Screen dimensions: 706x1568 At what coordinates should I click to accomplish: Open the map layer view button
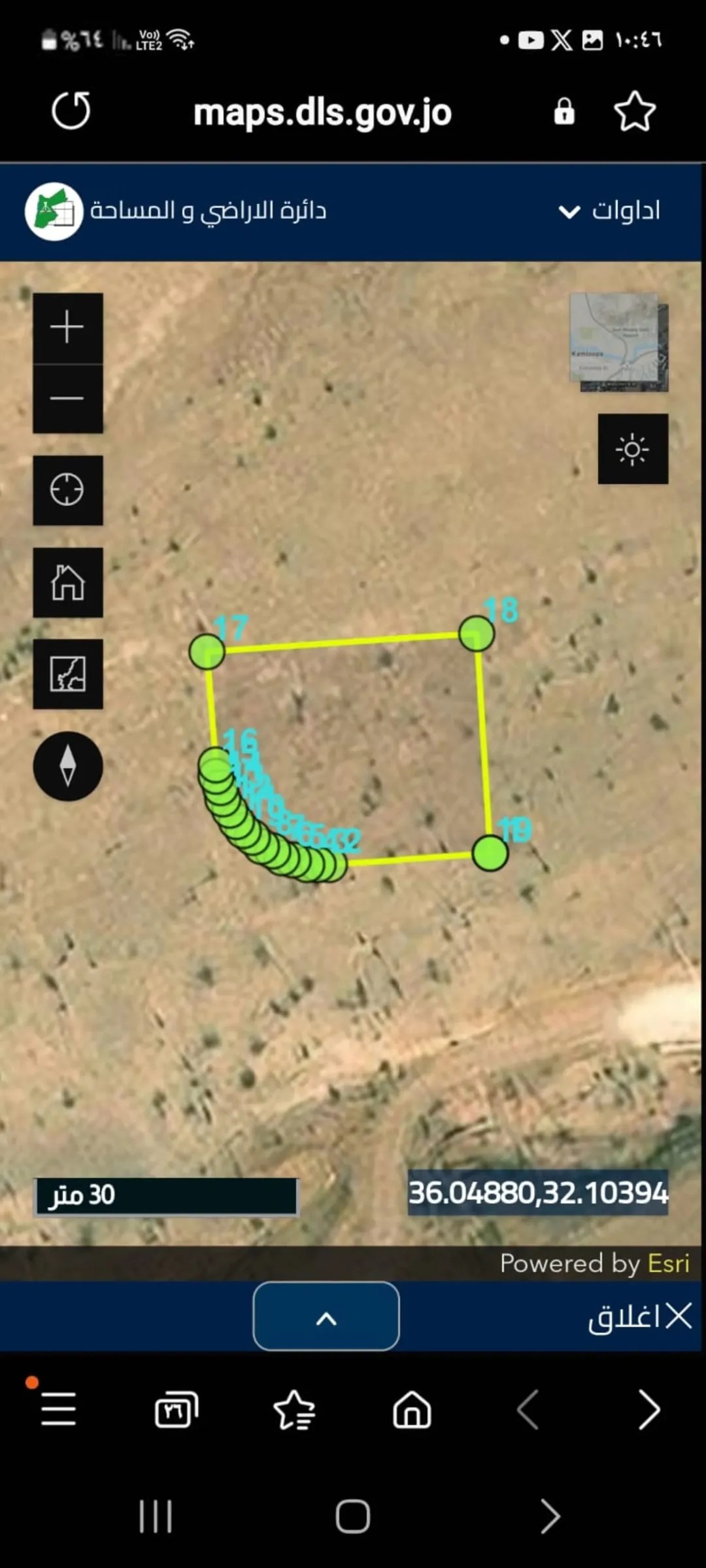[68, 674]
